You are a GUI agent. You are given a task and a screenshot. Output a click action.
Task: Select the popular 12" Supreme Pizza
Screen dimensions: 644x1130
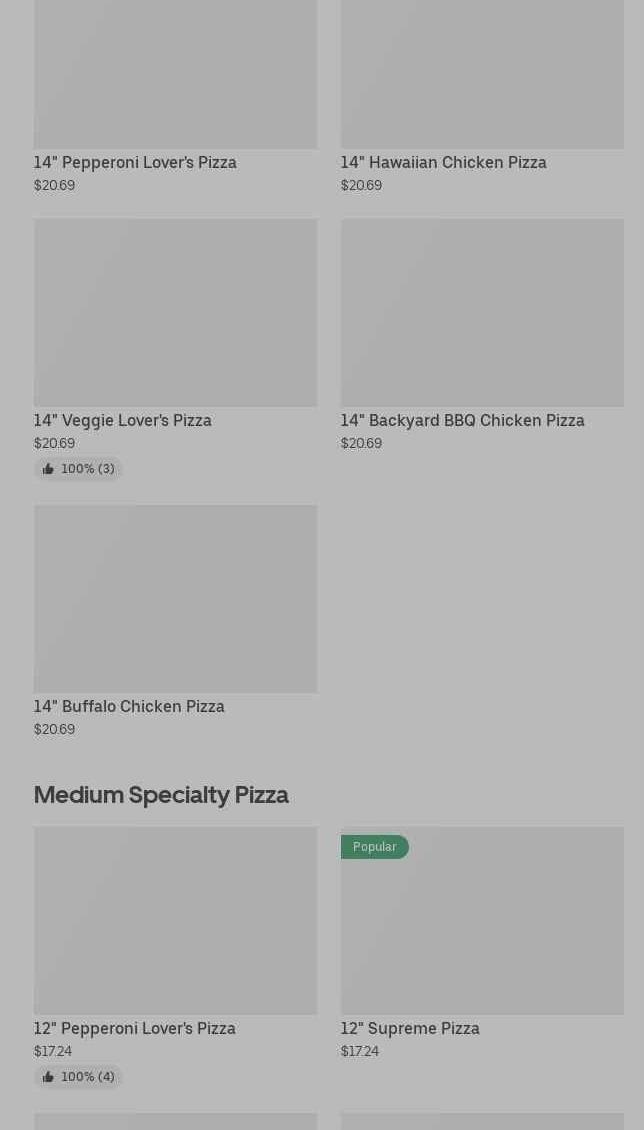click(x=482, y=944)
